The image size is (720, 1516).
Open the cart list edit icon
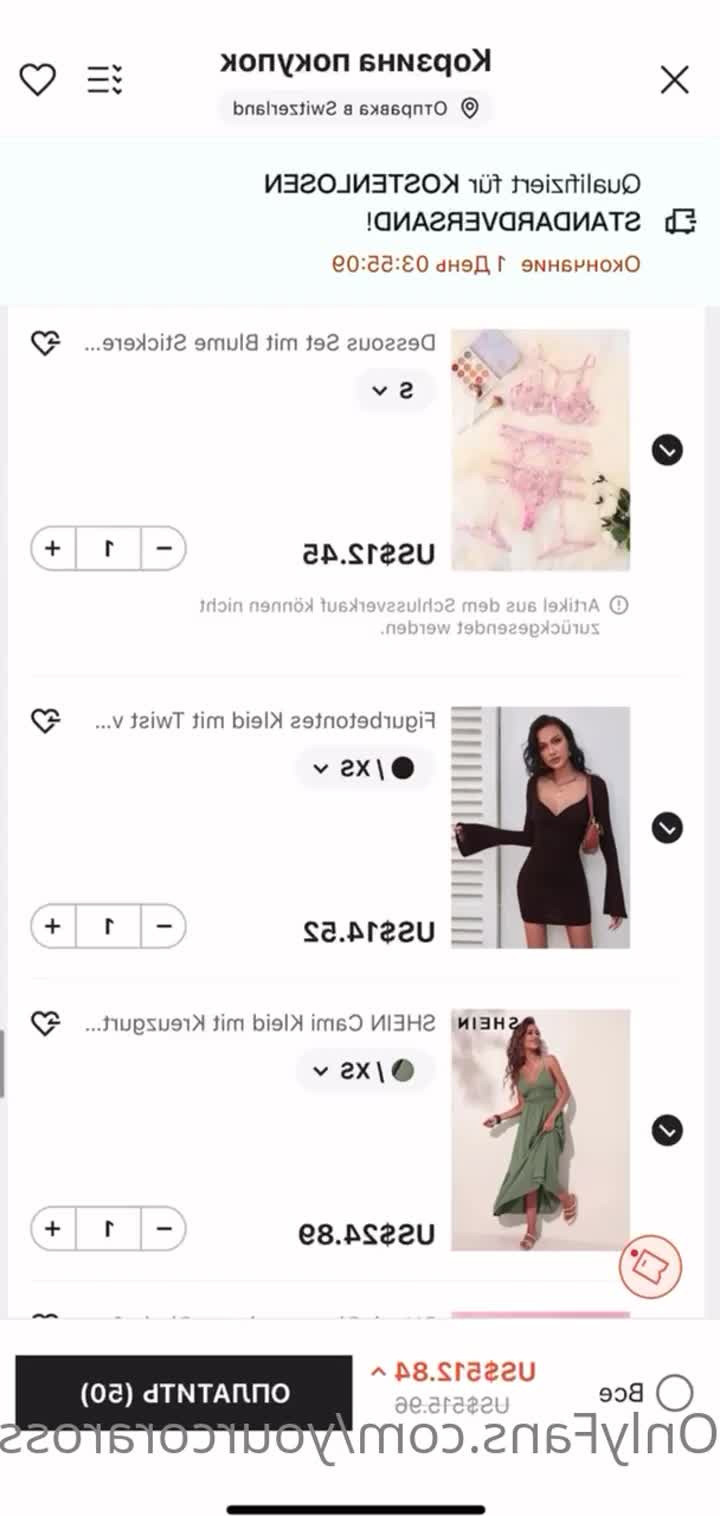pos(103,79)
